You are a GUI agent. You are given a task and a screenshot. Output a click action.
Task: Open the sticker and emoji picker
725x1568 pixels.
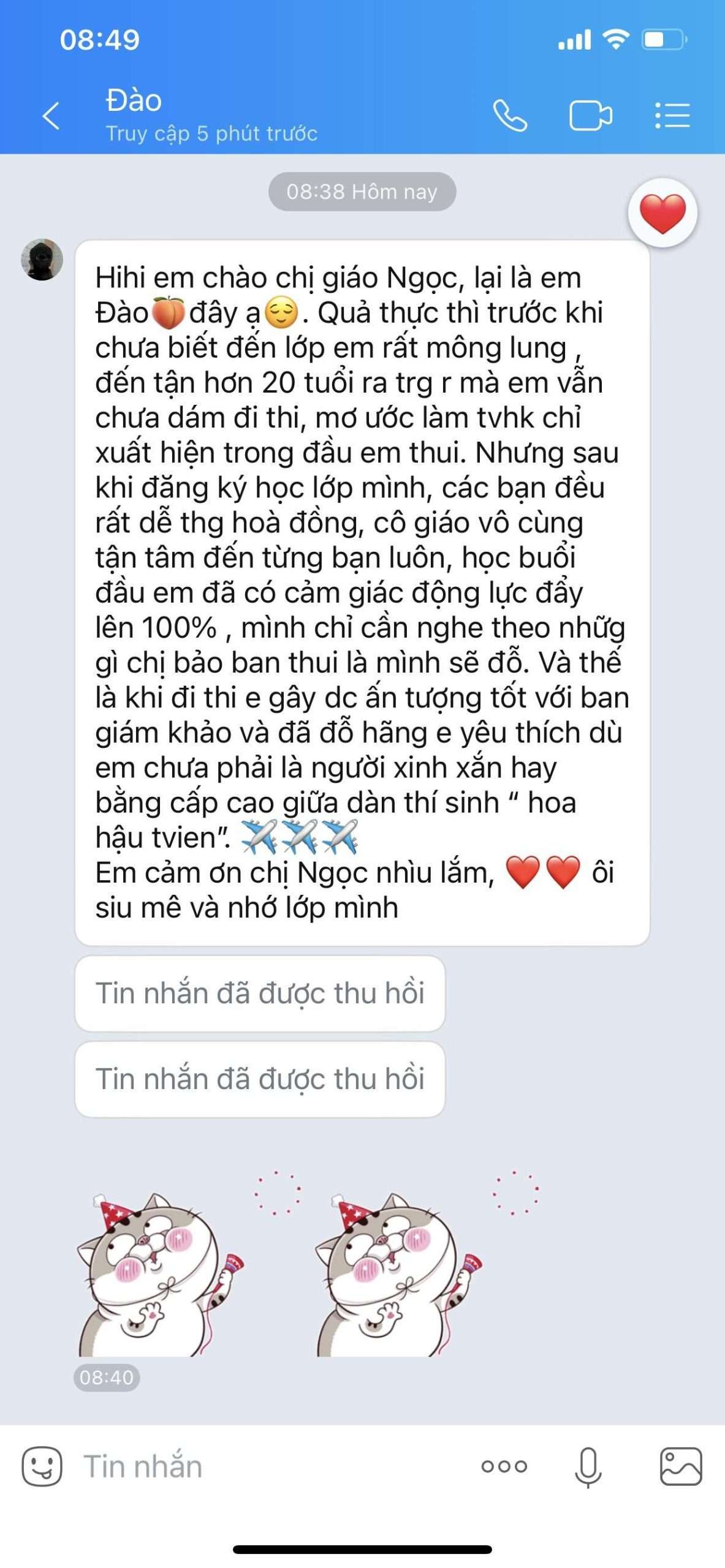point(42,1467)
